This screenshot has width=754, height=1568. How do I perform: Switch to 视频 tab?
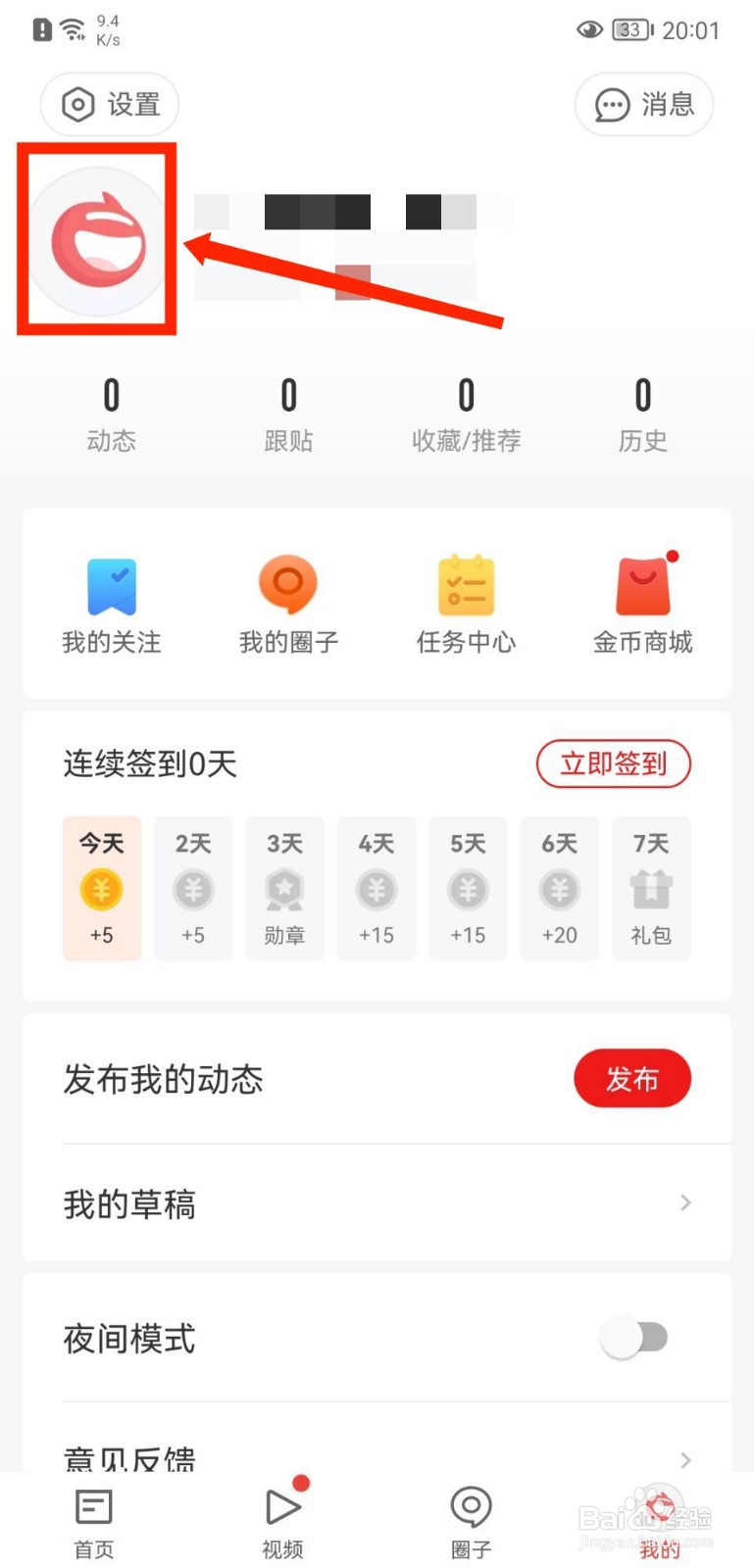[282, 1523]
